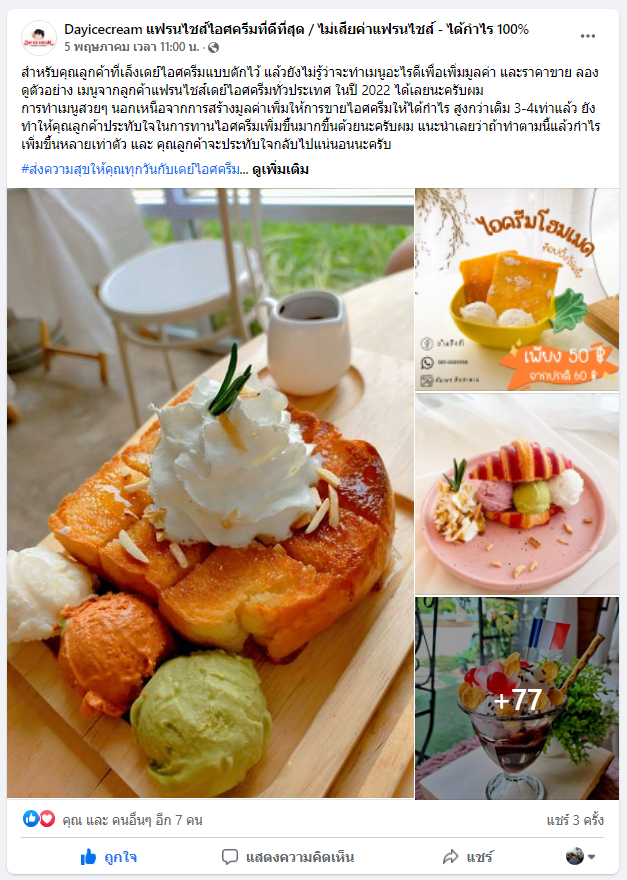Tap the Dayicecream profile picture

coord(38,37)
